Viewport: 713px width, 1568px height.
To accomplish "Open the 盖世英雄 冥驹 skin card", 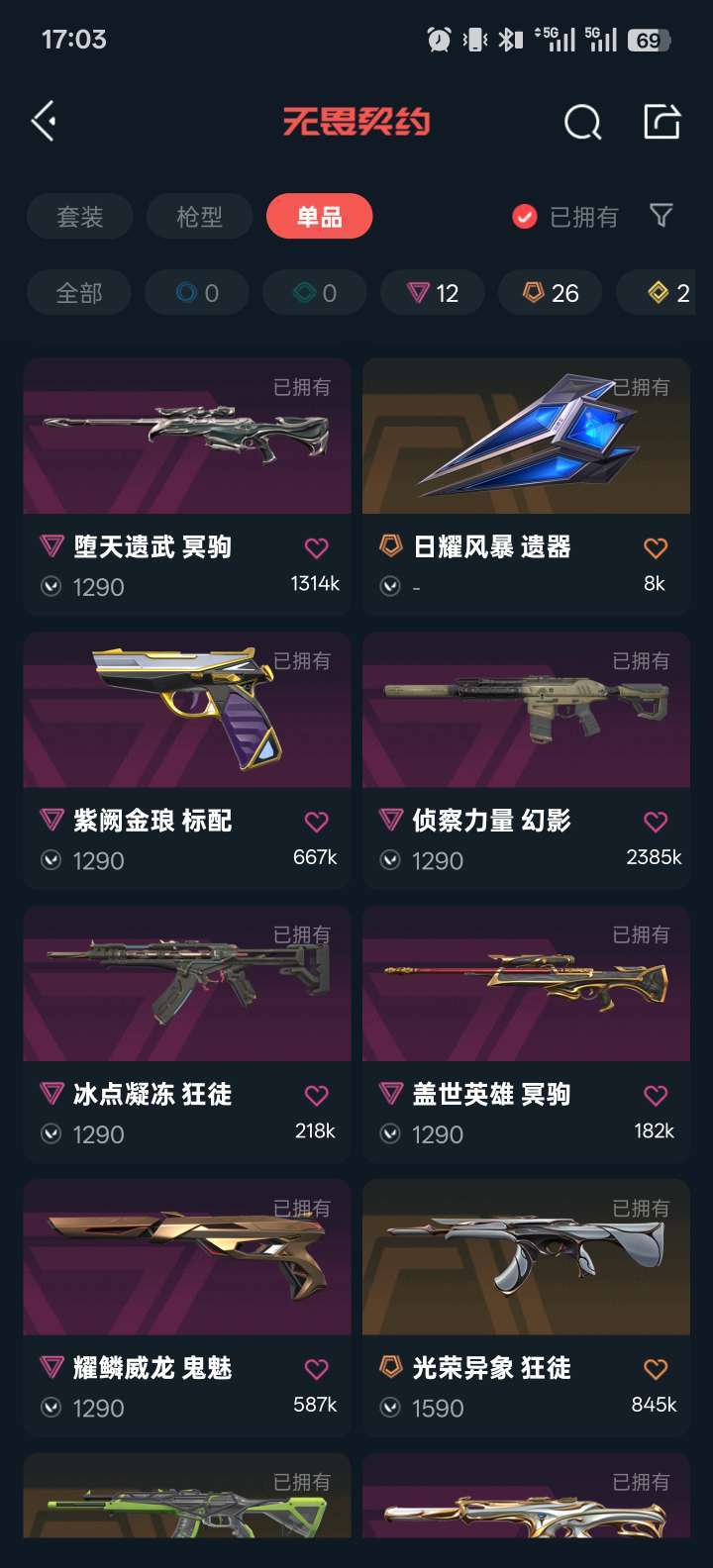I will (526, 984).
